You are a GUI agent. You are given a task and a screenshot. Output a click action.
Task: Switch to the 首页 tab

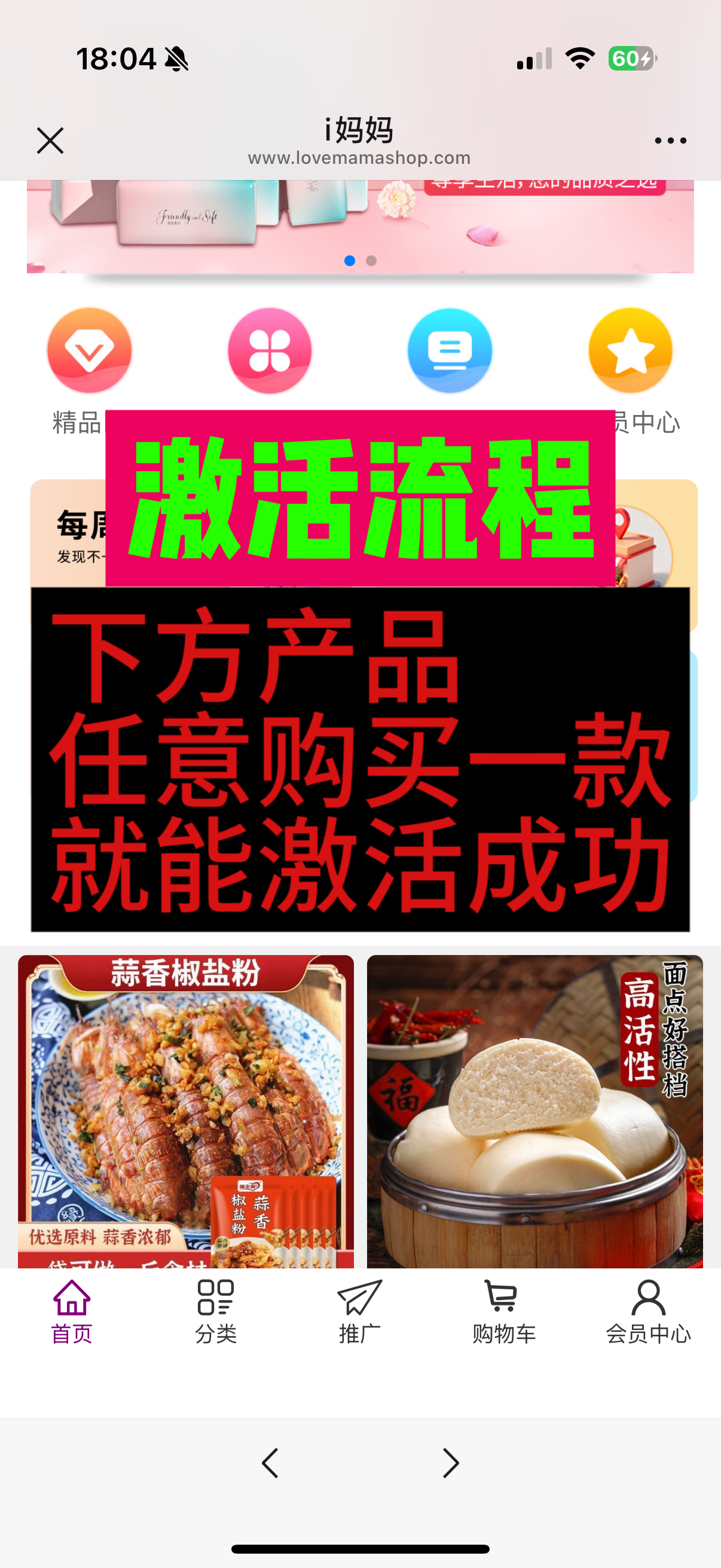coord(72,1311)
